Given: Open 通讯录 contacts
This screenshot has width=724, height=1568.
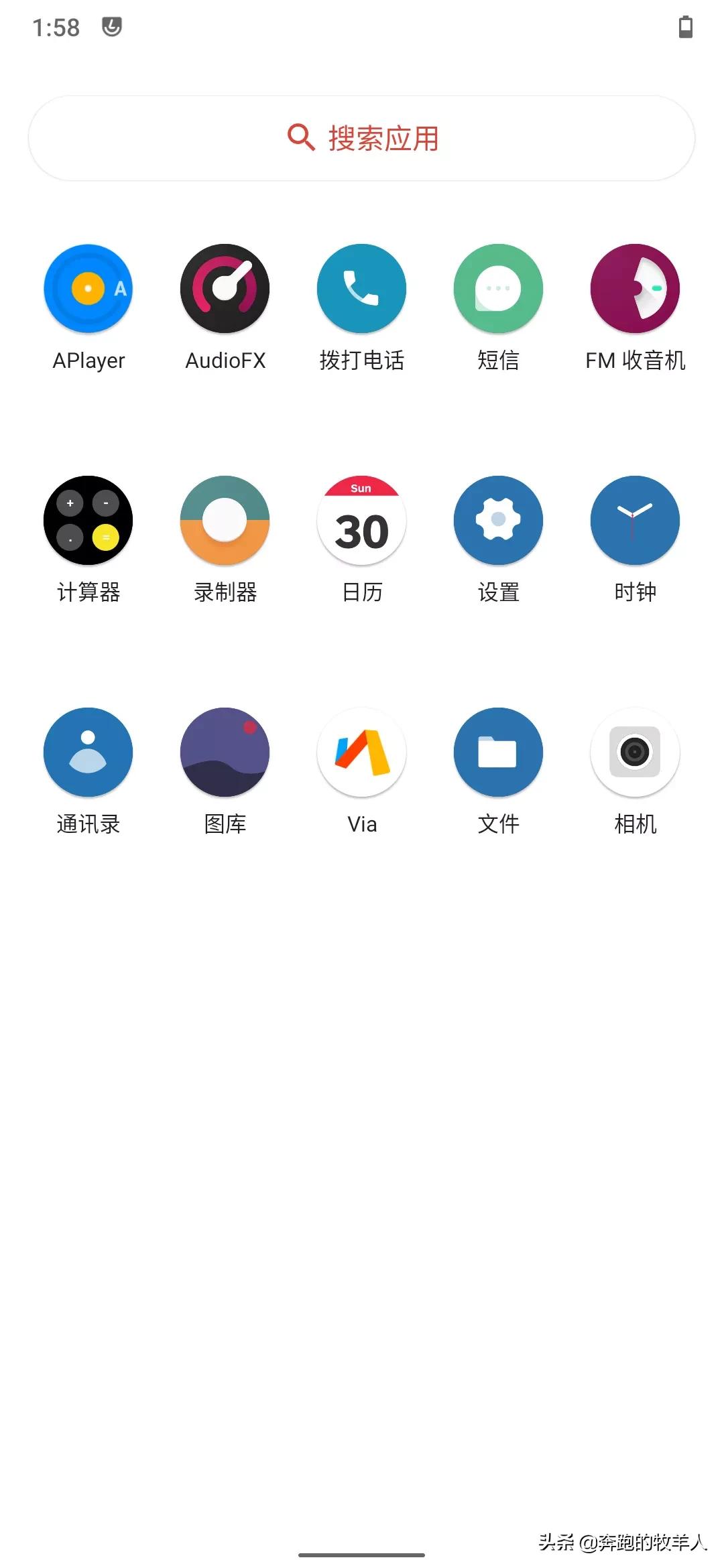Looking at the screenshot, I should [88, 753].
